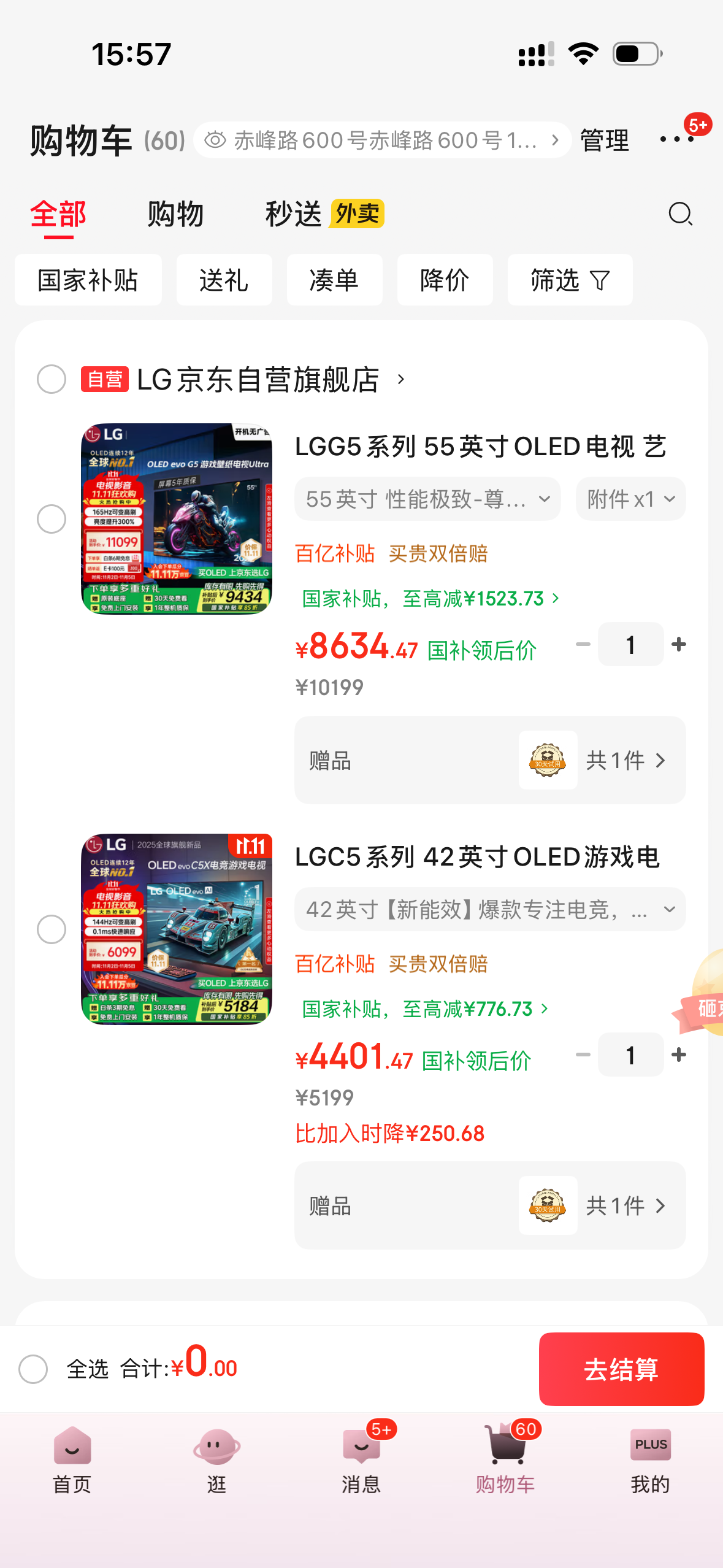This screenshot has height=1568, width=723.
Task: Tap 管理 to manage cart items
Action: click(605, 140)
